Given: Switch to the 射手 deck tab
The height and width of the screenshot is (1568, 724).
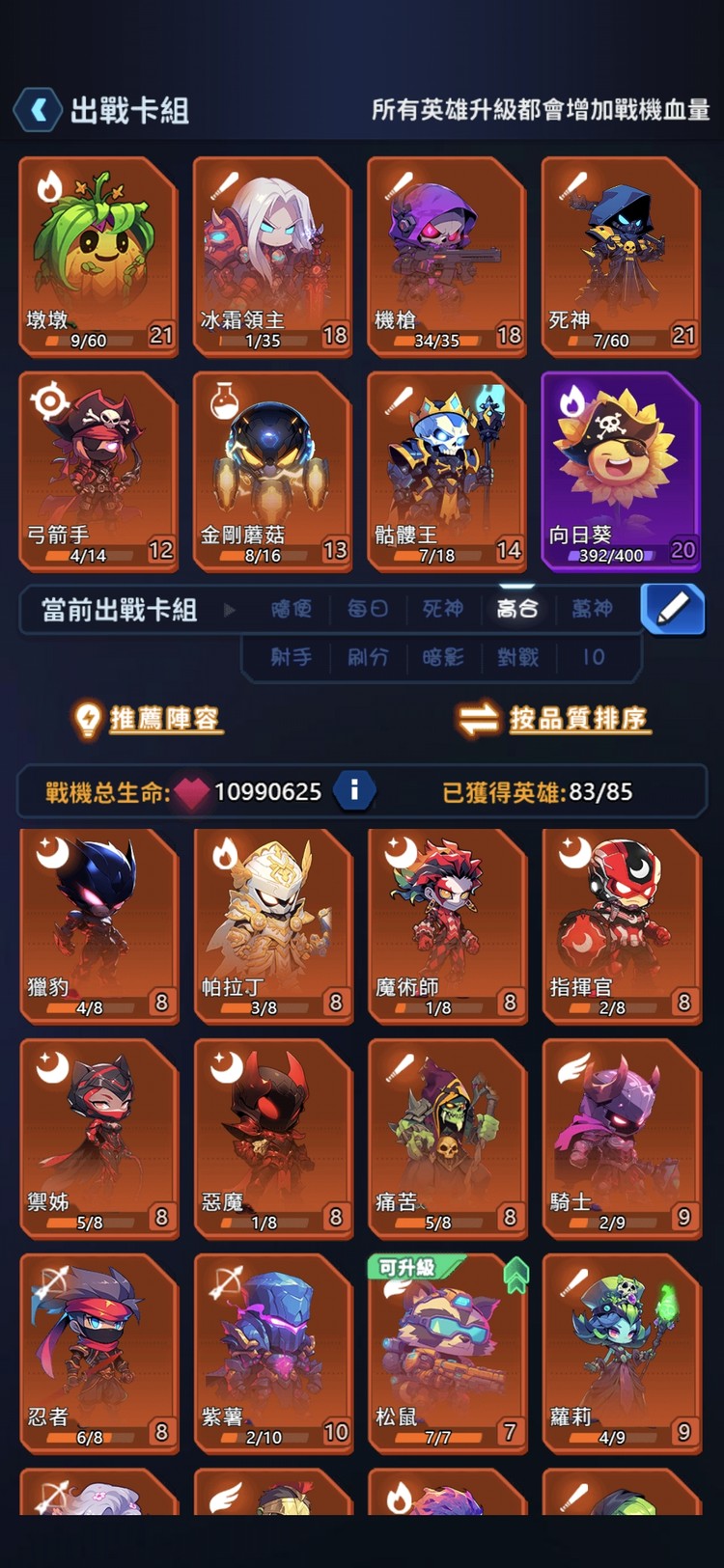Looking at the screenshot, I should (292, 657).
